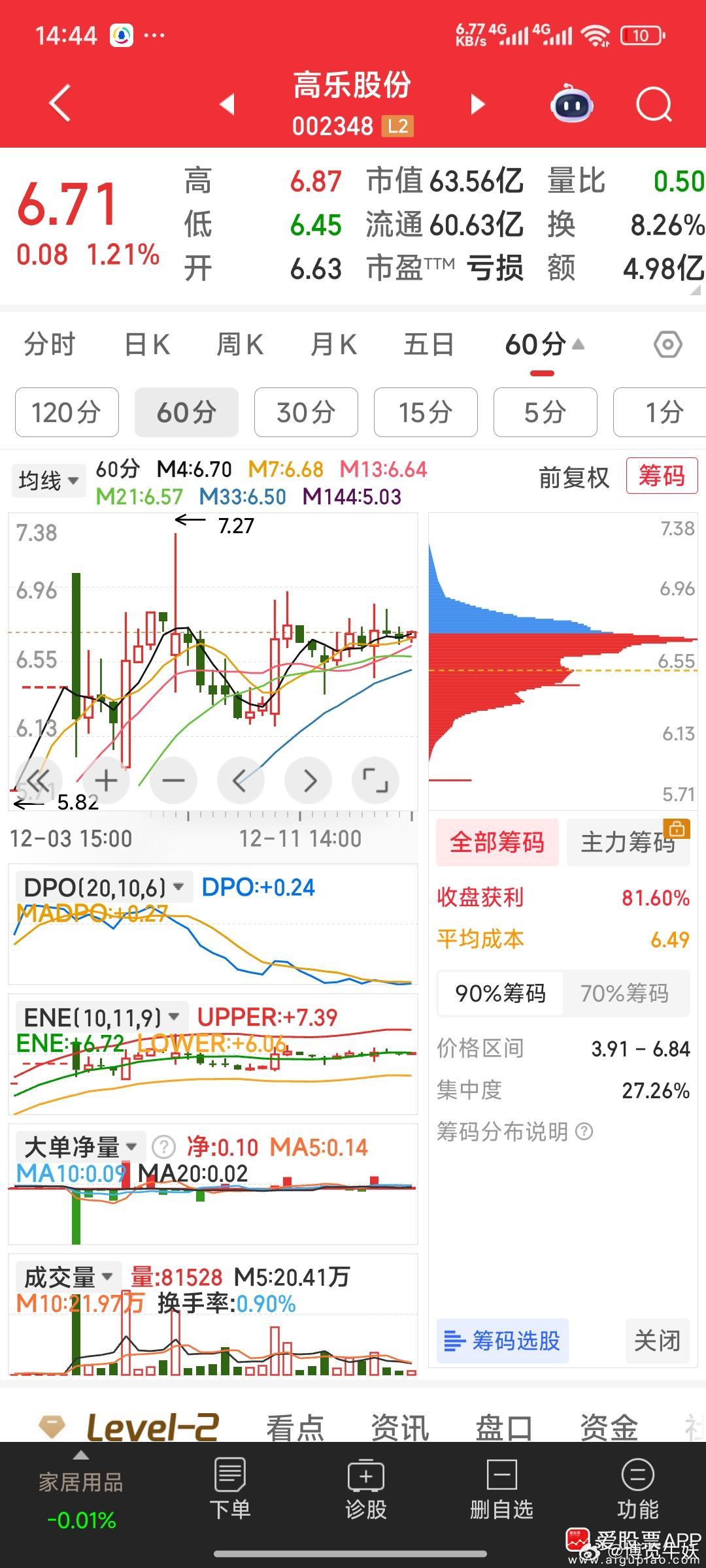This screenshot has height=1568, width=706.
Task: Open the chart settings gear icon
Action: tap(668, 344)
